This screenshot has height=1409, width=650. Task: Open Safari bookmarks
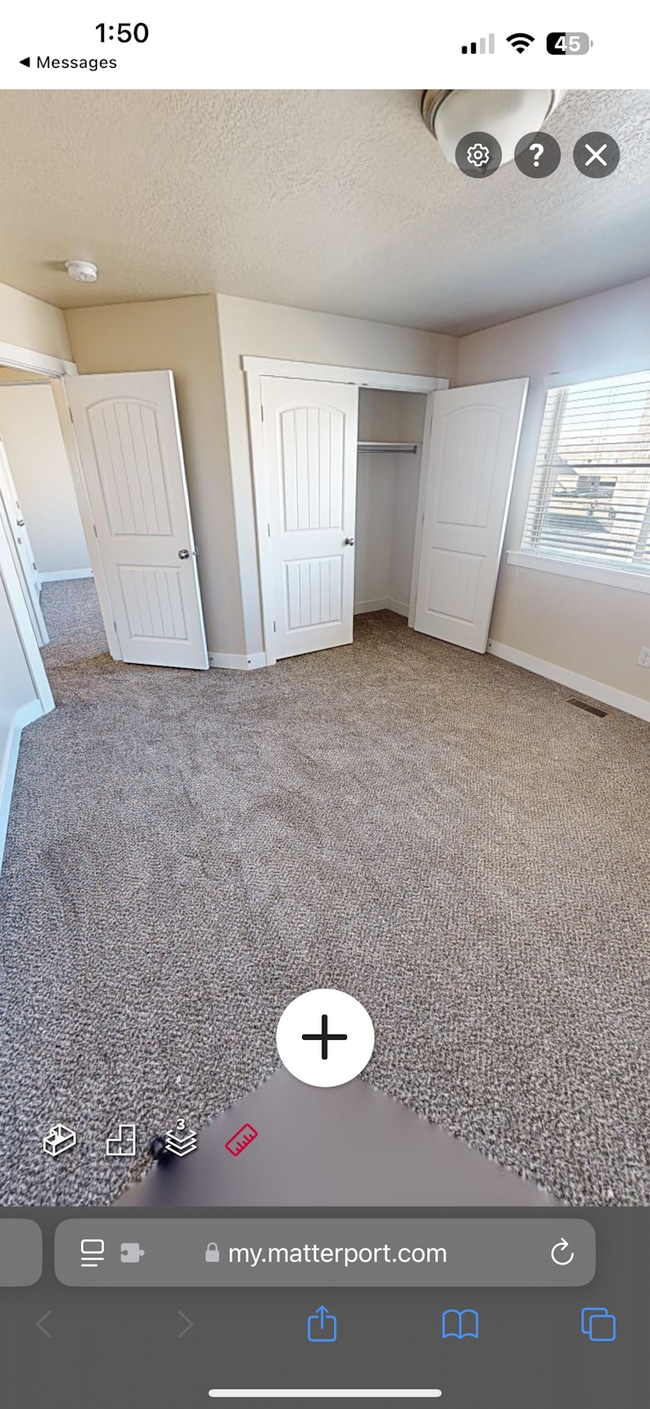pyautogui.click(x=460, y=1325)
